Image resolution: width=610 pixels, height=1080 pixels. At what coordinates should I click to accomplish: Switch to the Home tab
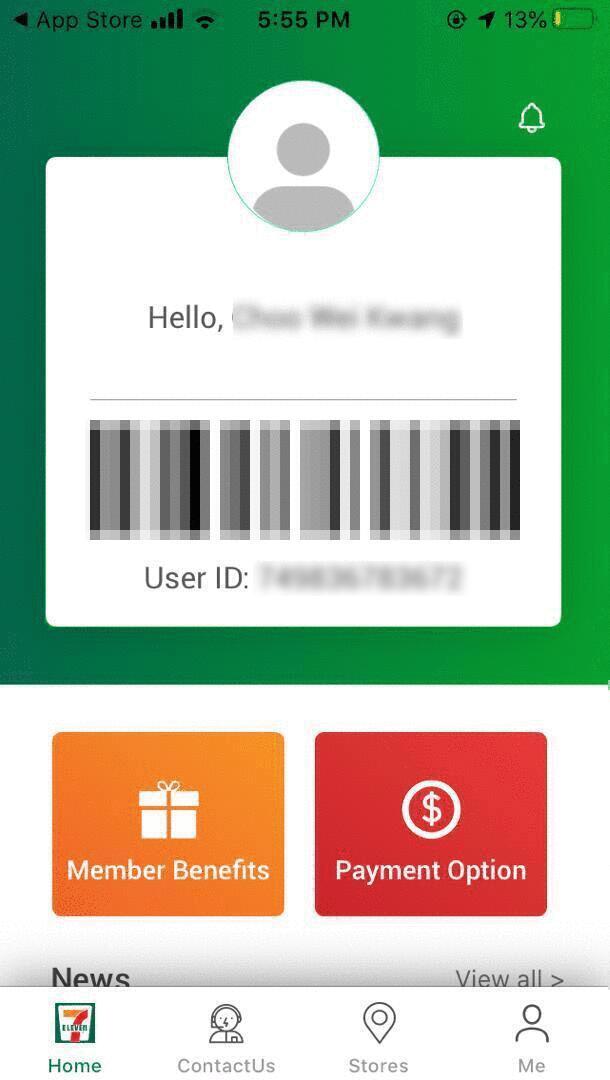click(75, 1037)
